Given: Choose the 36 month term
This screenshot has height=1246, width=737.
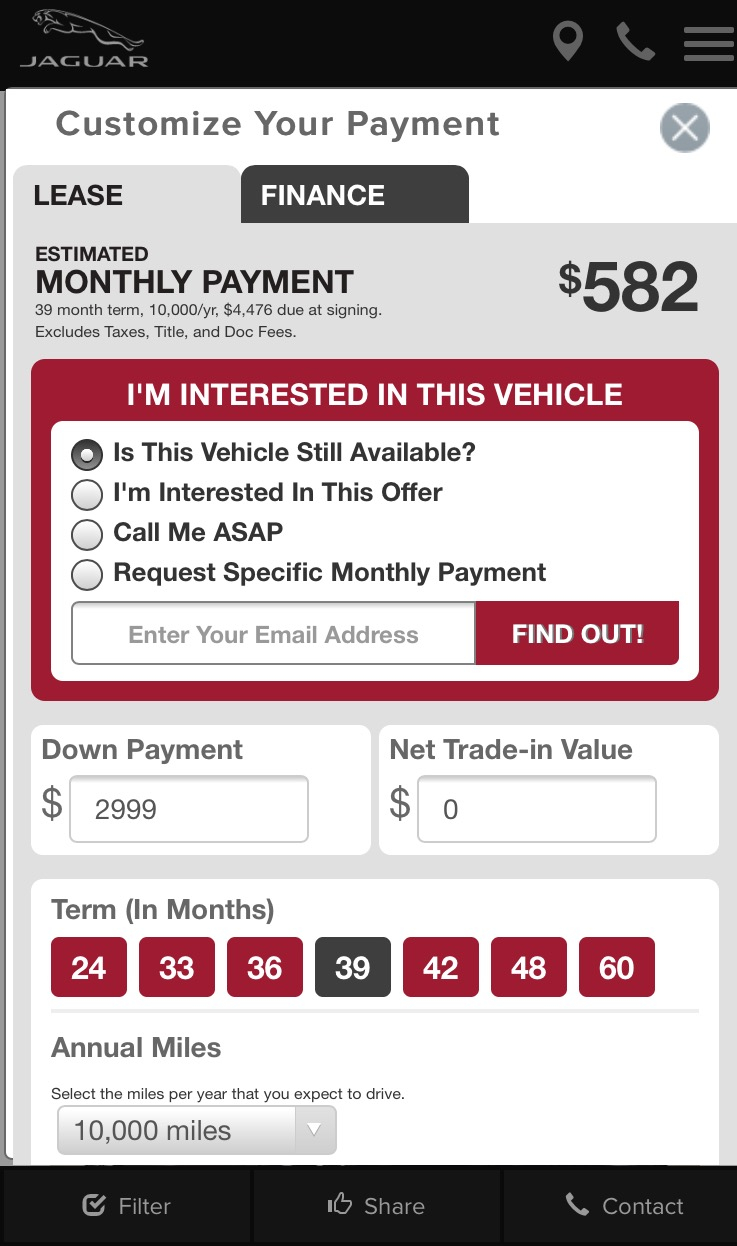Looking at the screenshot, I should coord(265,967).
